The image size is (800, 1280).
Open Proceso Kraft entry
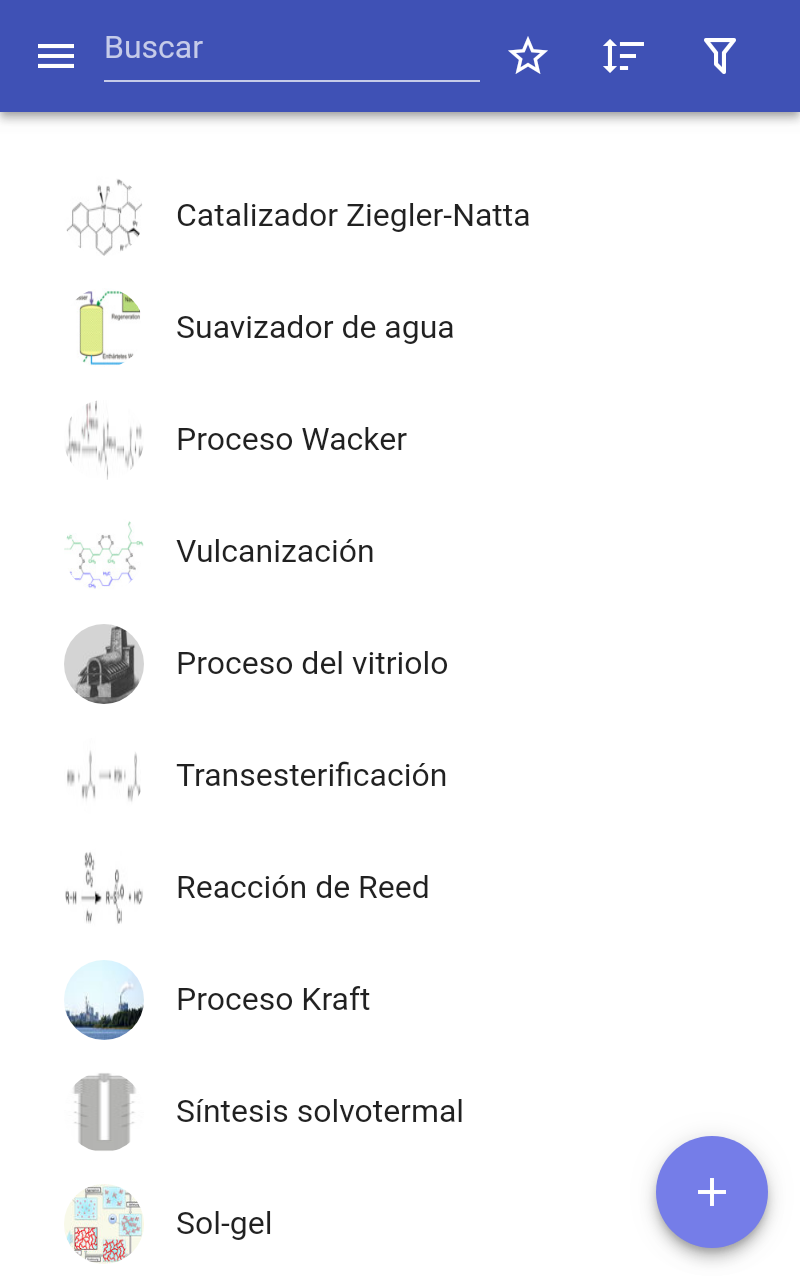pos(400,1000)
